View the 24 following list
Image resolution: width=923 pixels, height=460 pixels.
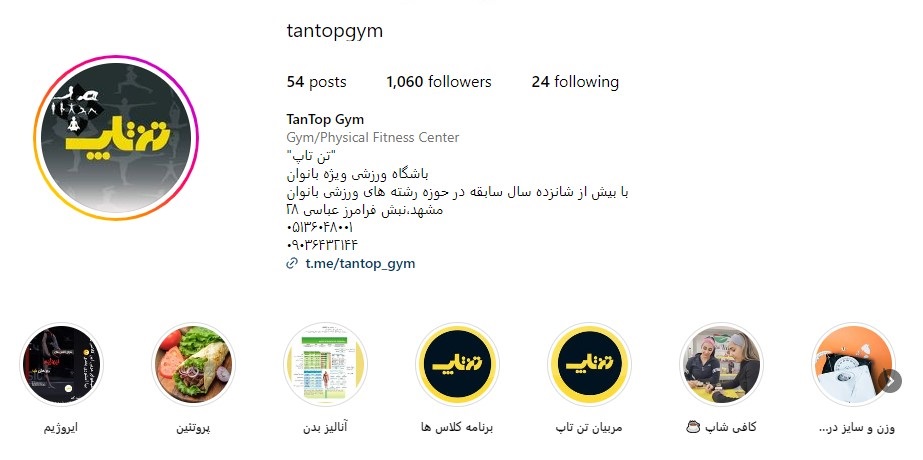pyautogui.click(x=574, y=82)
